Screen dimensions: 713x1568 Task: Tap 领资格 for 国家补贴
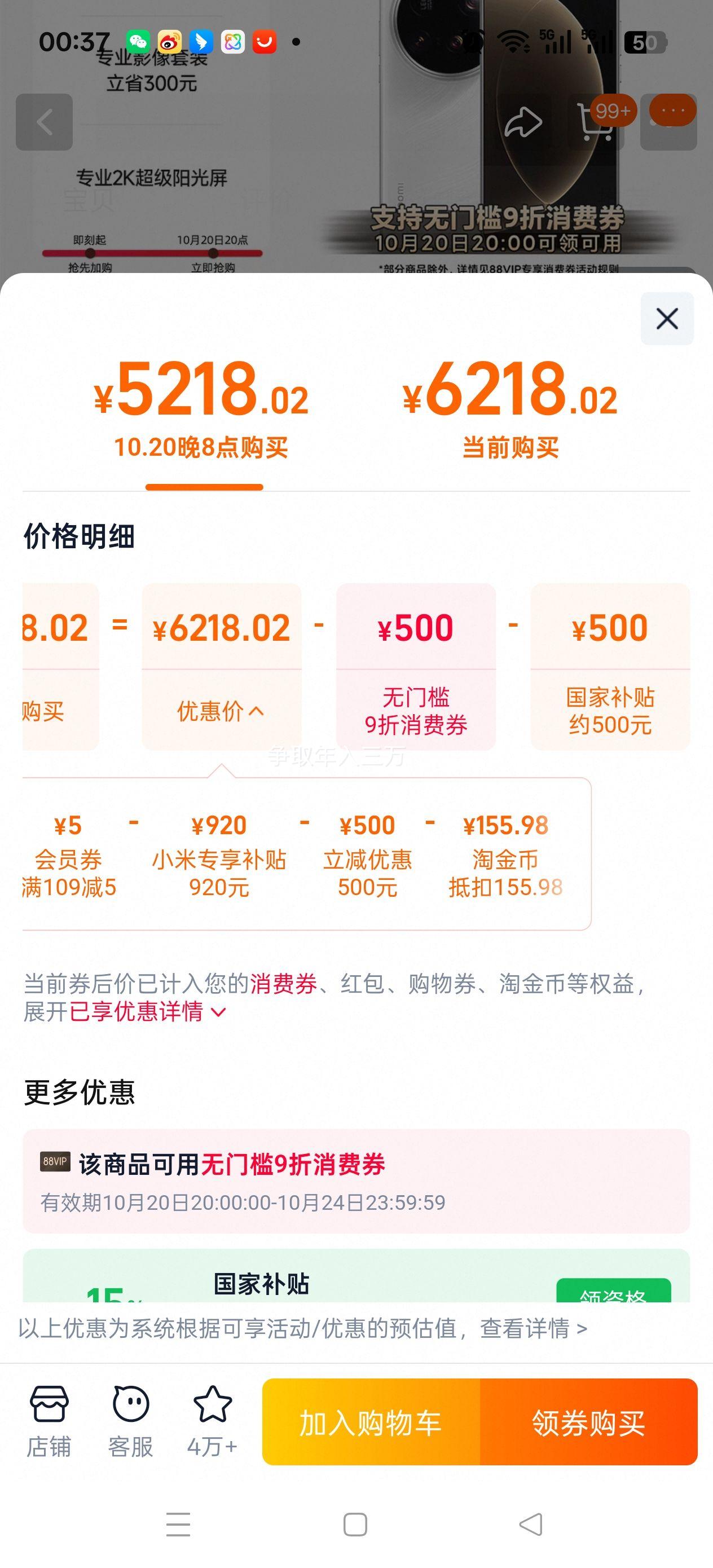pyautogui.click(x=613, y=1292)
